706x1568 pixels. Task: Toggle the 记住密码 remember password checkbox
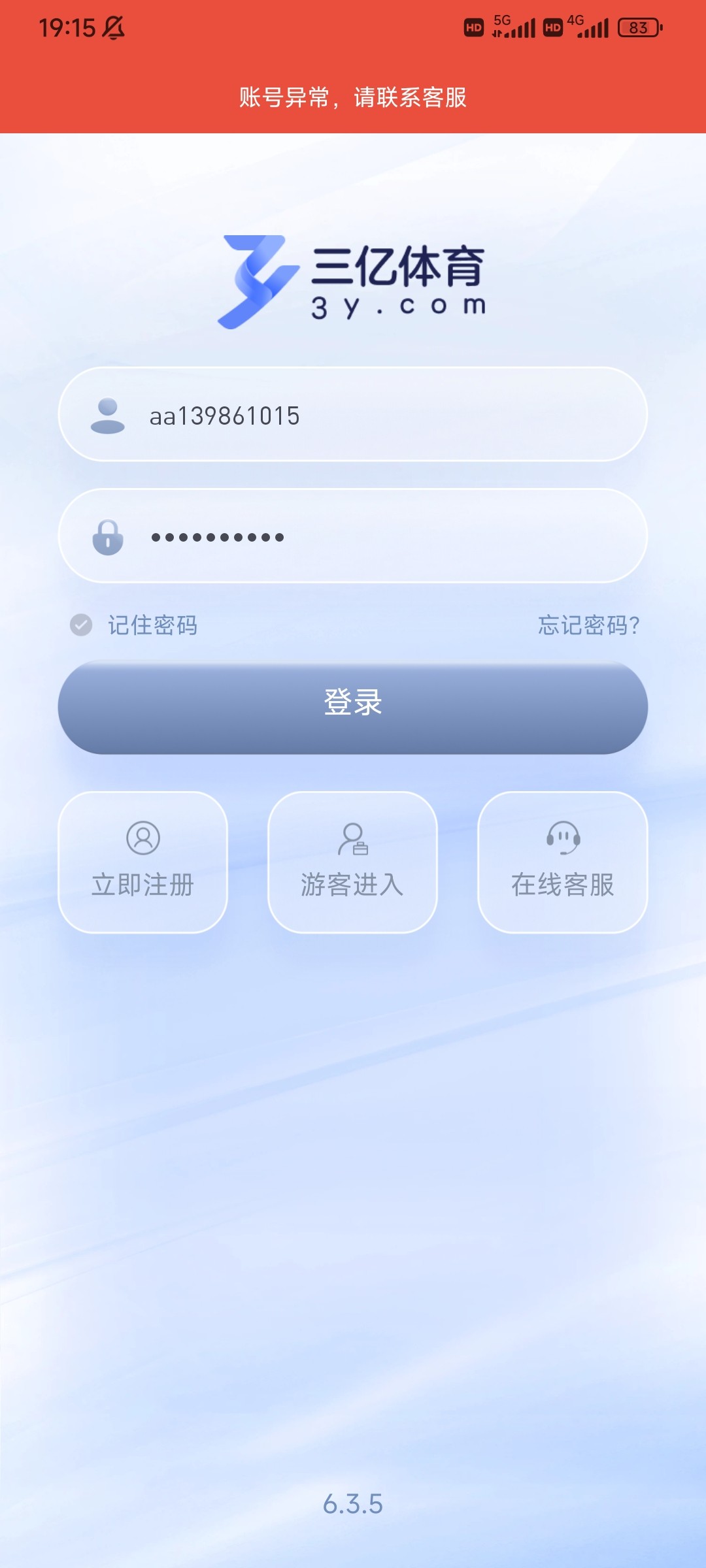pyautogui.click(x=80, y=625)
